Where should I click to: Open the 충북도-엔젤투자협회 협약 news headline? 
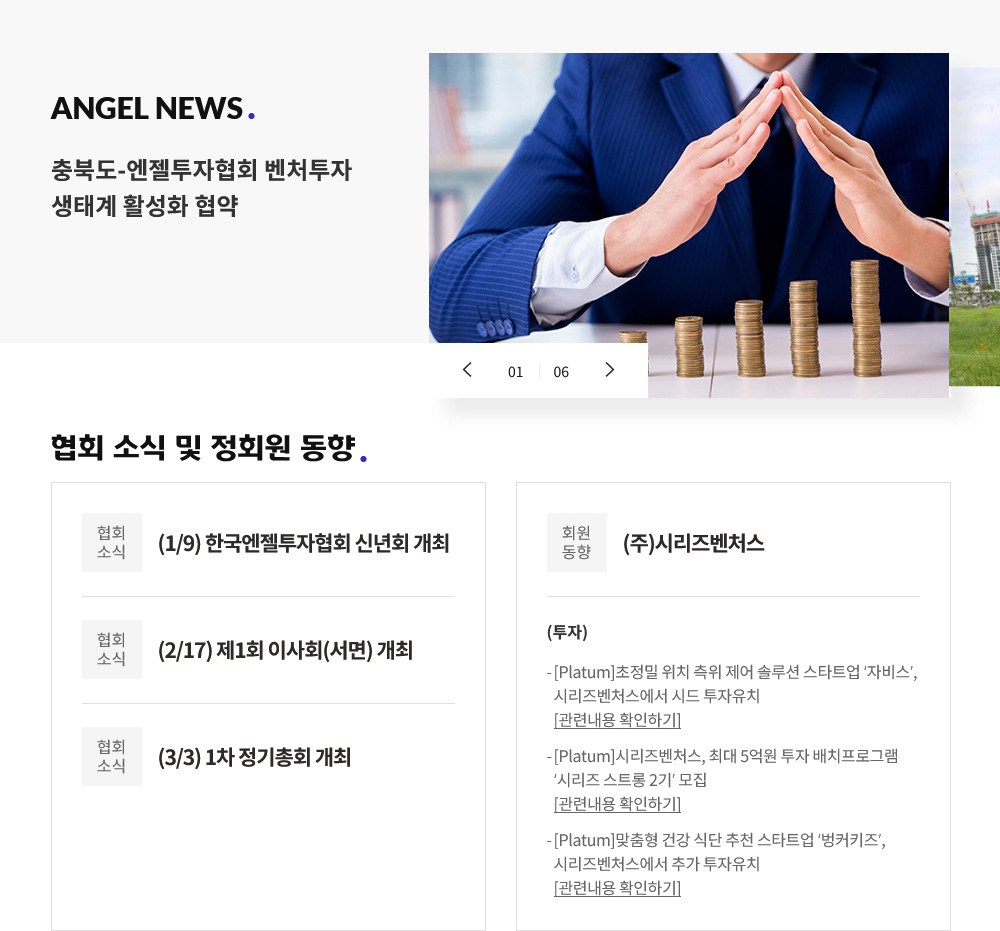point(201,187)
